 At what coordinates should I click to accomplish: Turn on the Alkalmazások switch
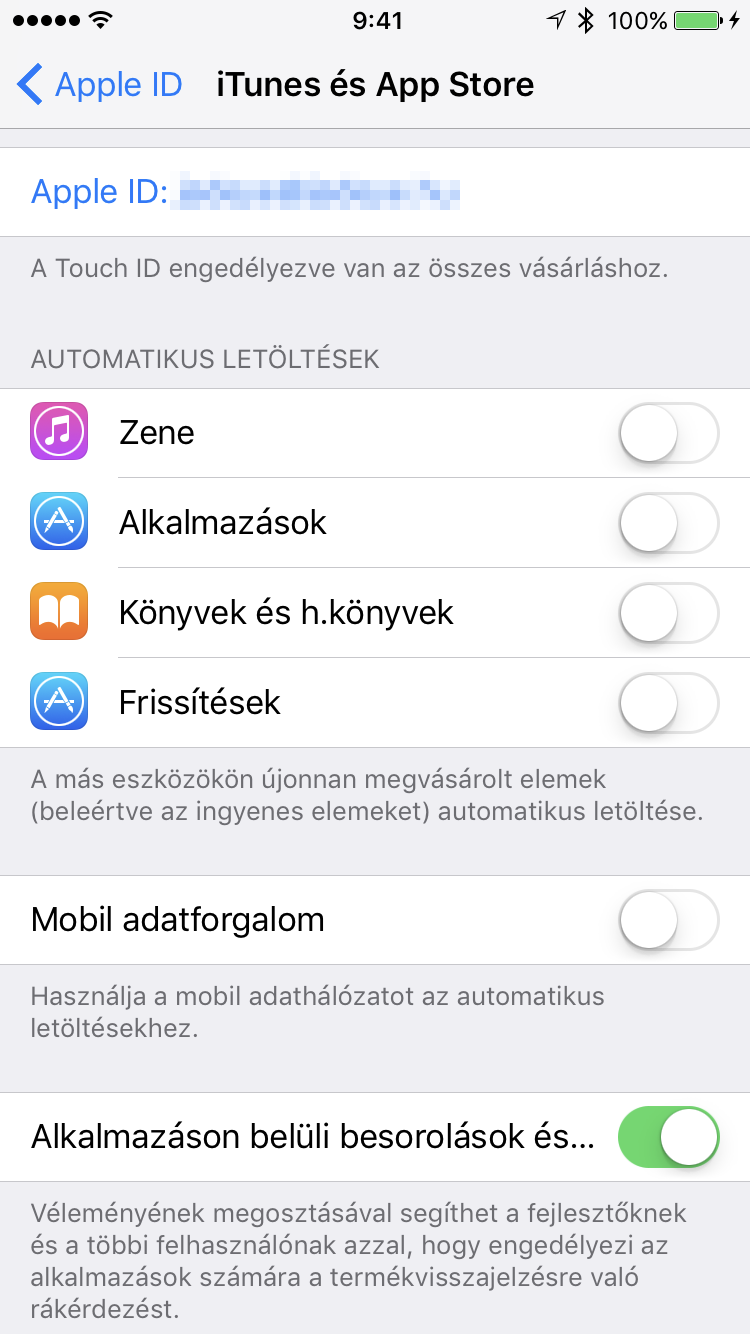click(669, 523)
